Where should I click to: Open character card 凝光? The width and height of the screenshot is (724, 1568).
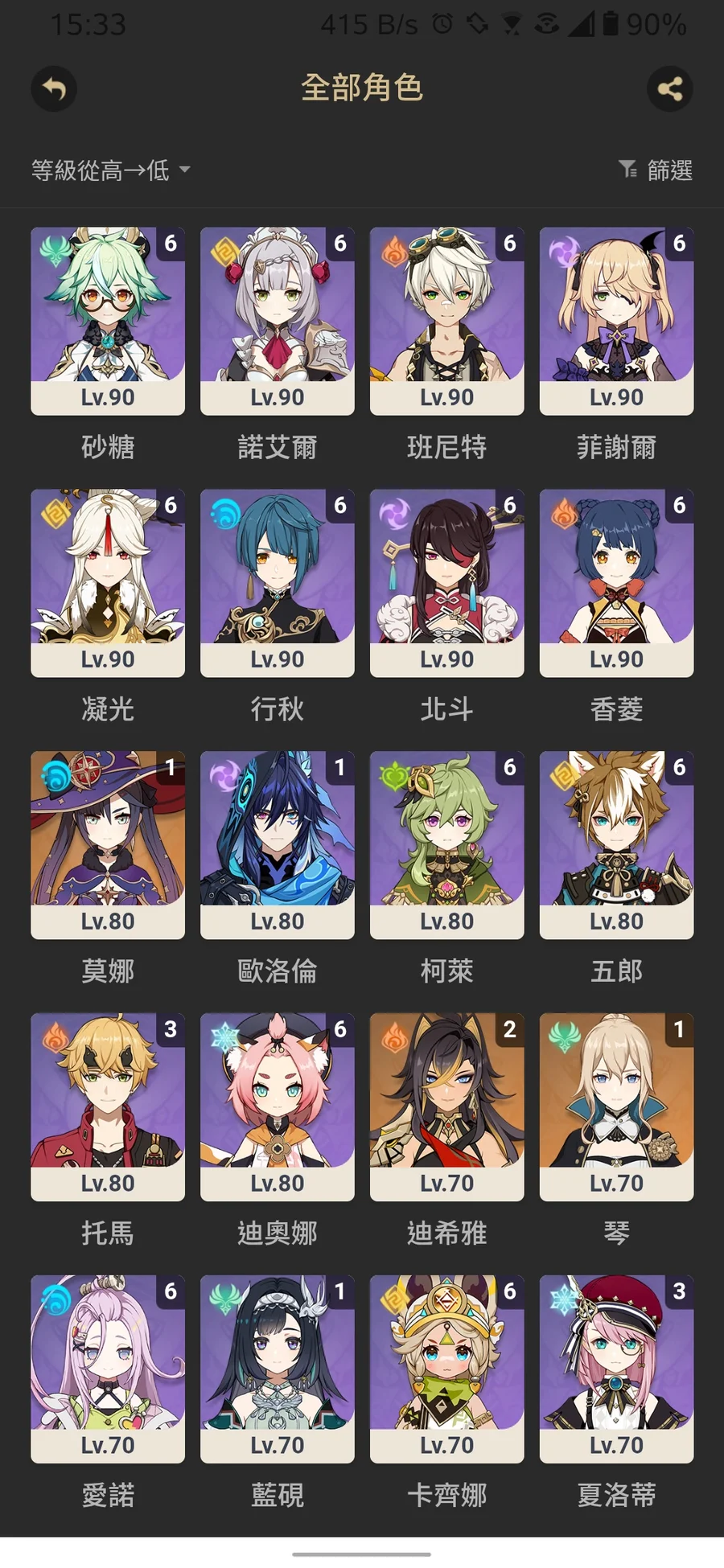tap(108, 583)
